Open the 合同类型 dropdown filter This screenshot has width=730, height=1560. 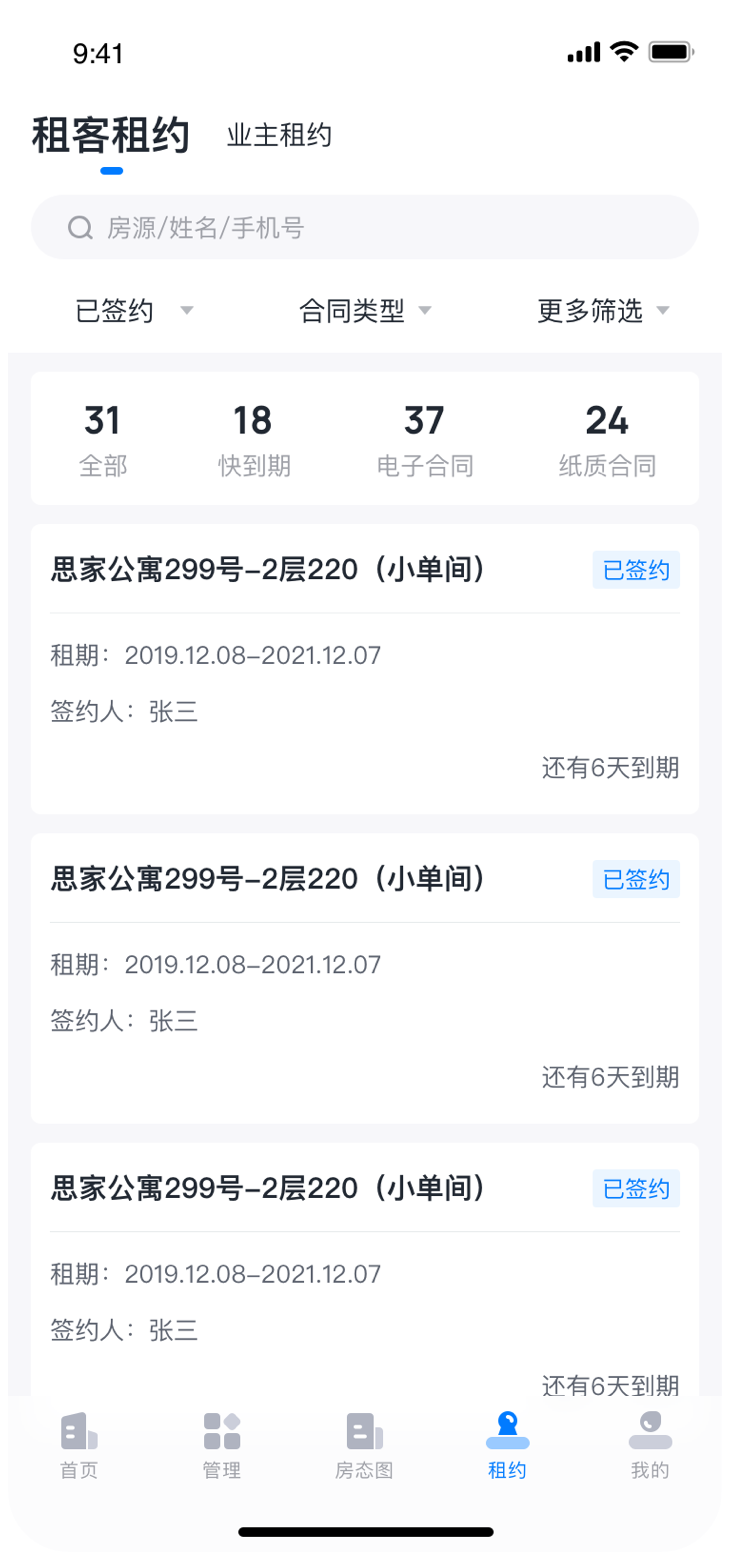click(x=365, y=311)
